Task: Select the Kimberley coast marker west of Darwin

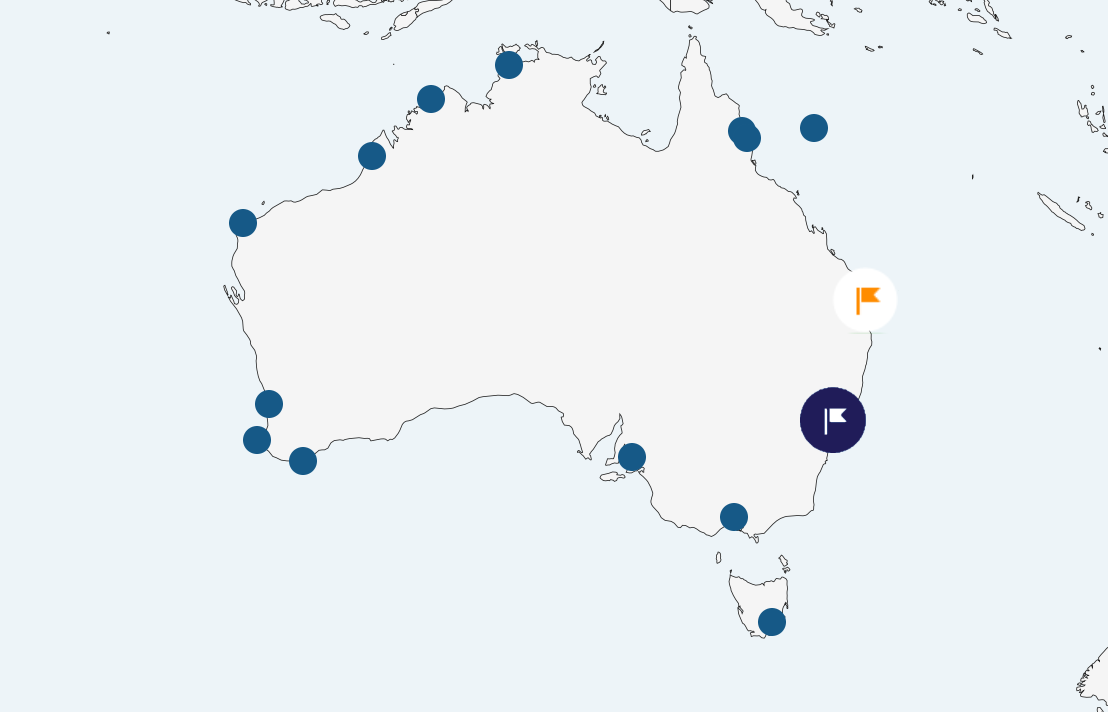Action: click(x=431, y=99)
